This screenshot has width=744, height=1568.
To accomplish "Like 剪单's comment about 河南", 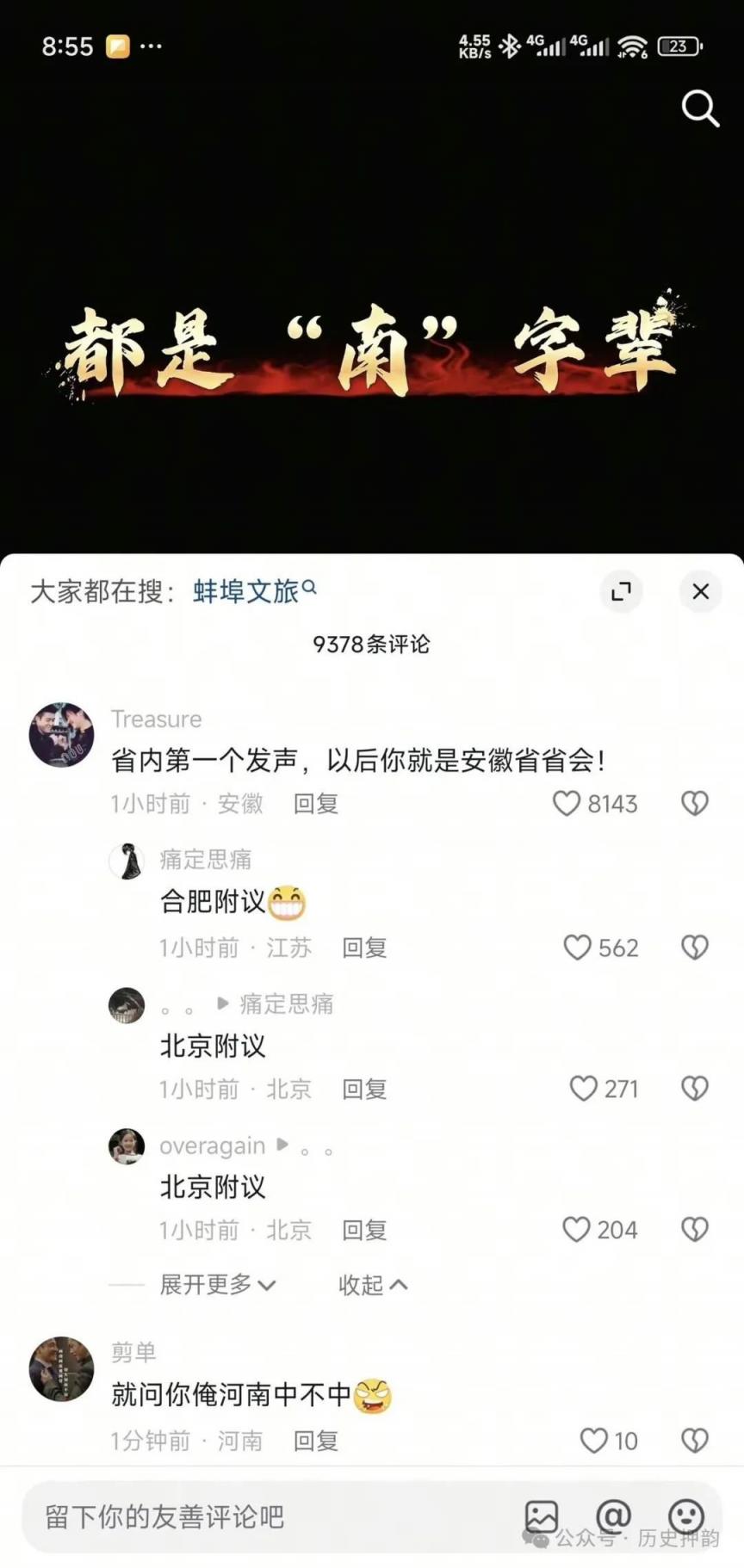I will pyautogui.click(x=593, y=1441).
